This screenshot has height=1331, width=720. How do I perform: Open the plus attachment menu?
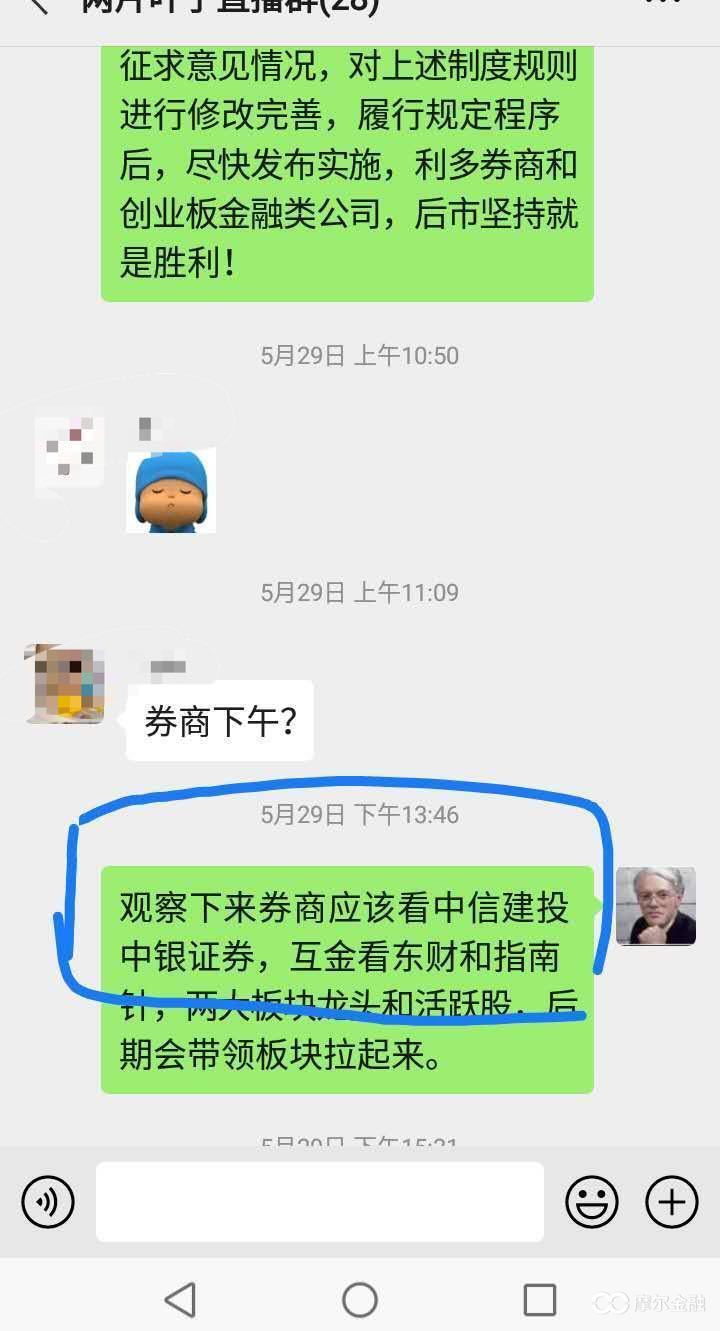click(x=671, y=1201)
